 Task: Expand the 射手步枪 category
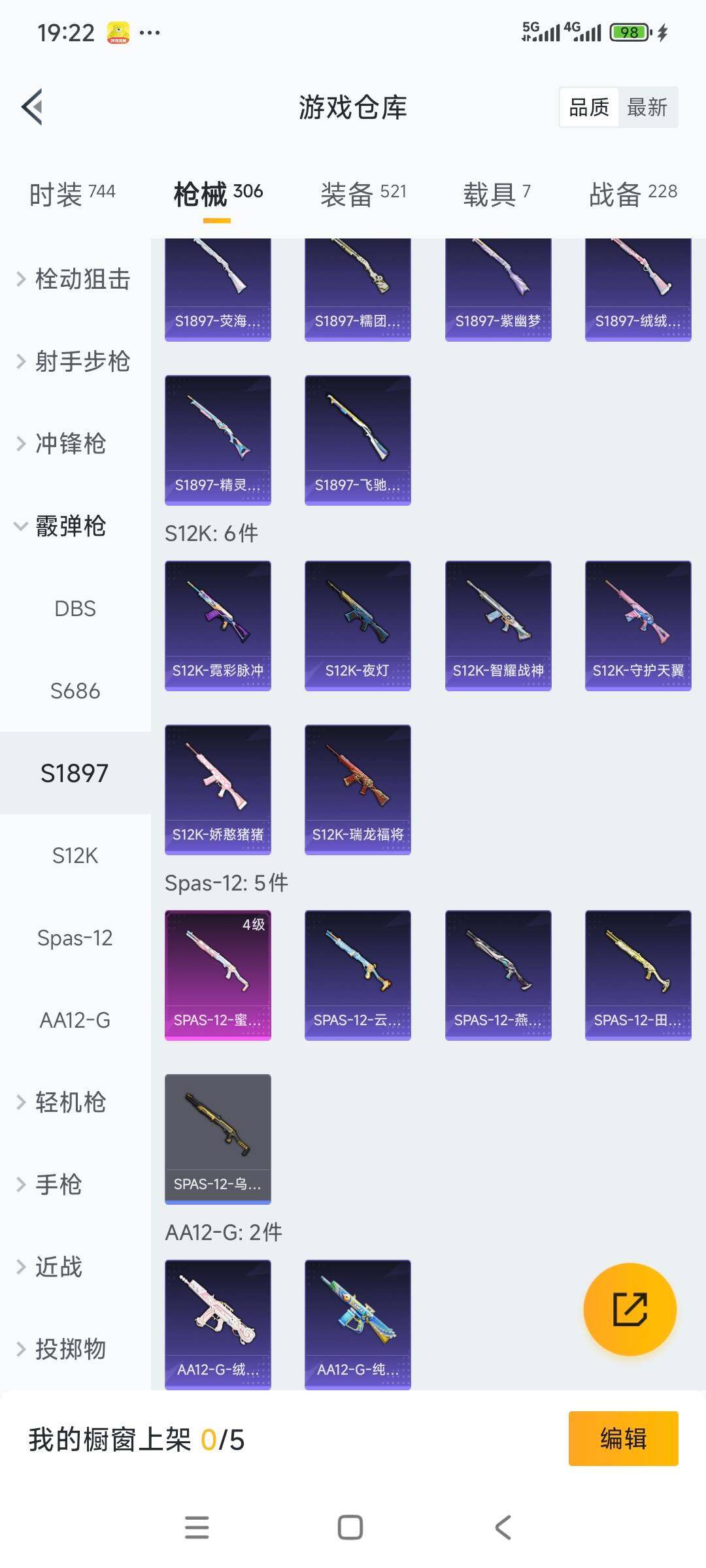point(73,361)
